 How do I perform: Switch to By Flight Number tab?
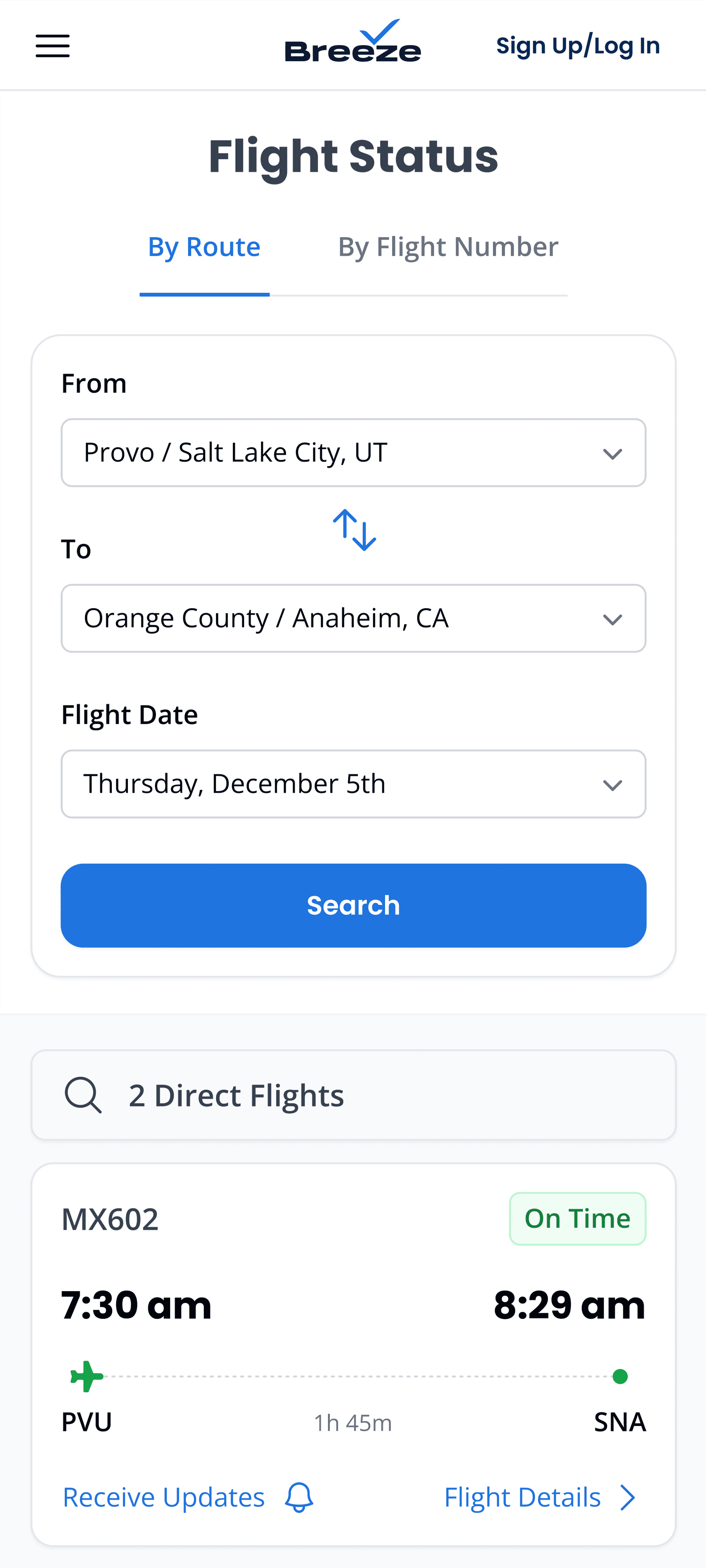pyautogui.click(x=448, y=247)
